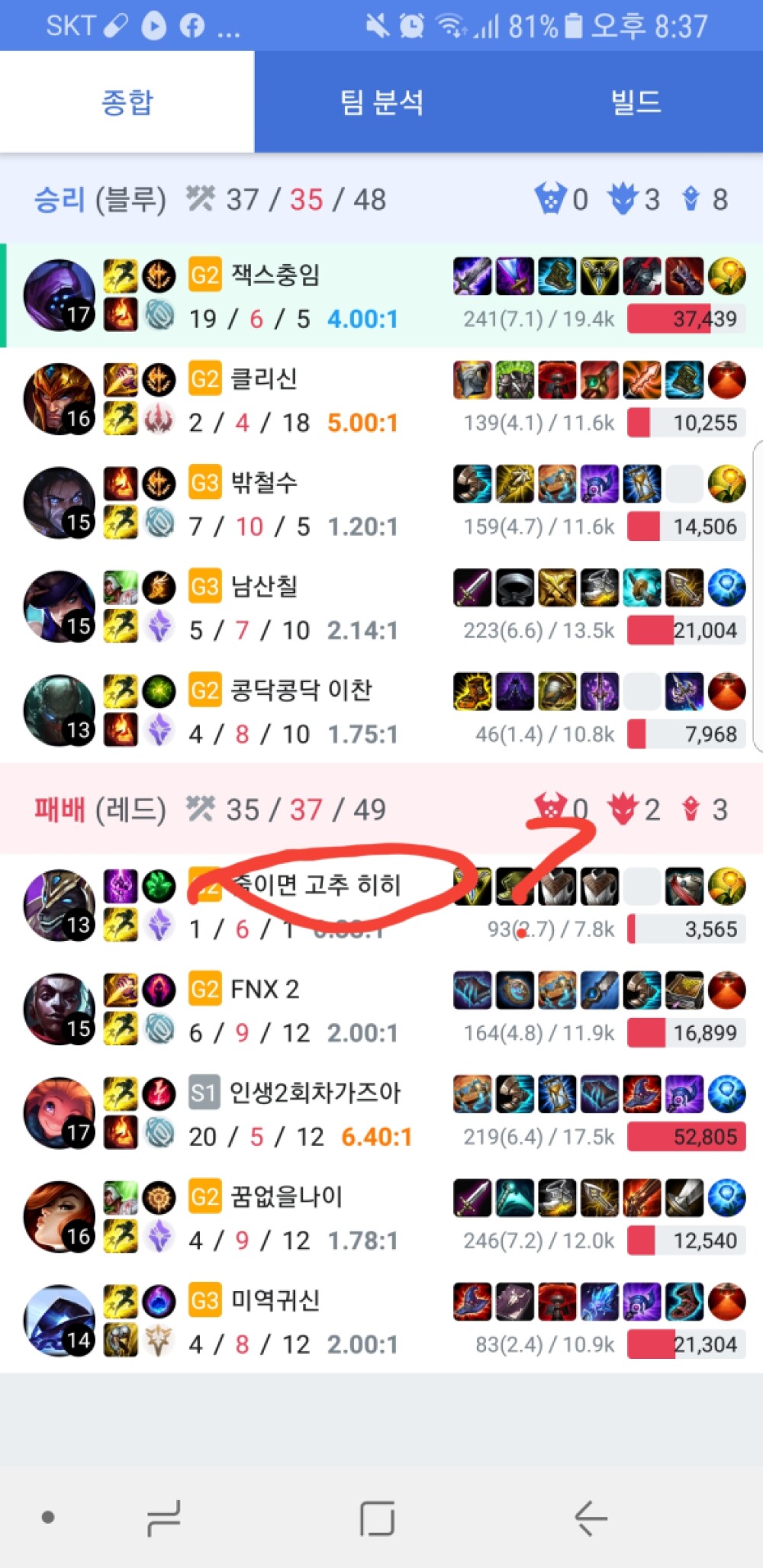Image resolution: width=763 pixels, height=1568 pixels.
Task: Open player 꿈없을나이's row
Action: pyautogui.click(x=381, y=1217)
